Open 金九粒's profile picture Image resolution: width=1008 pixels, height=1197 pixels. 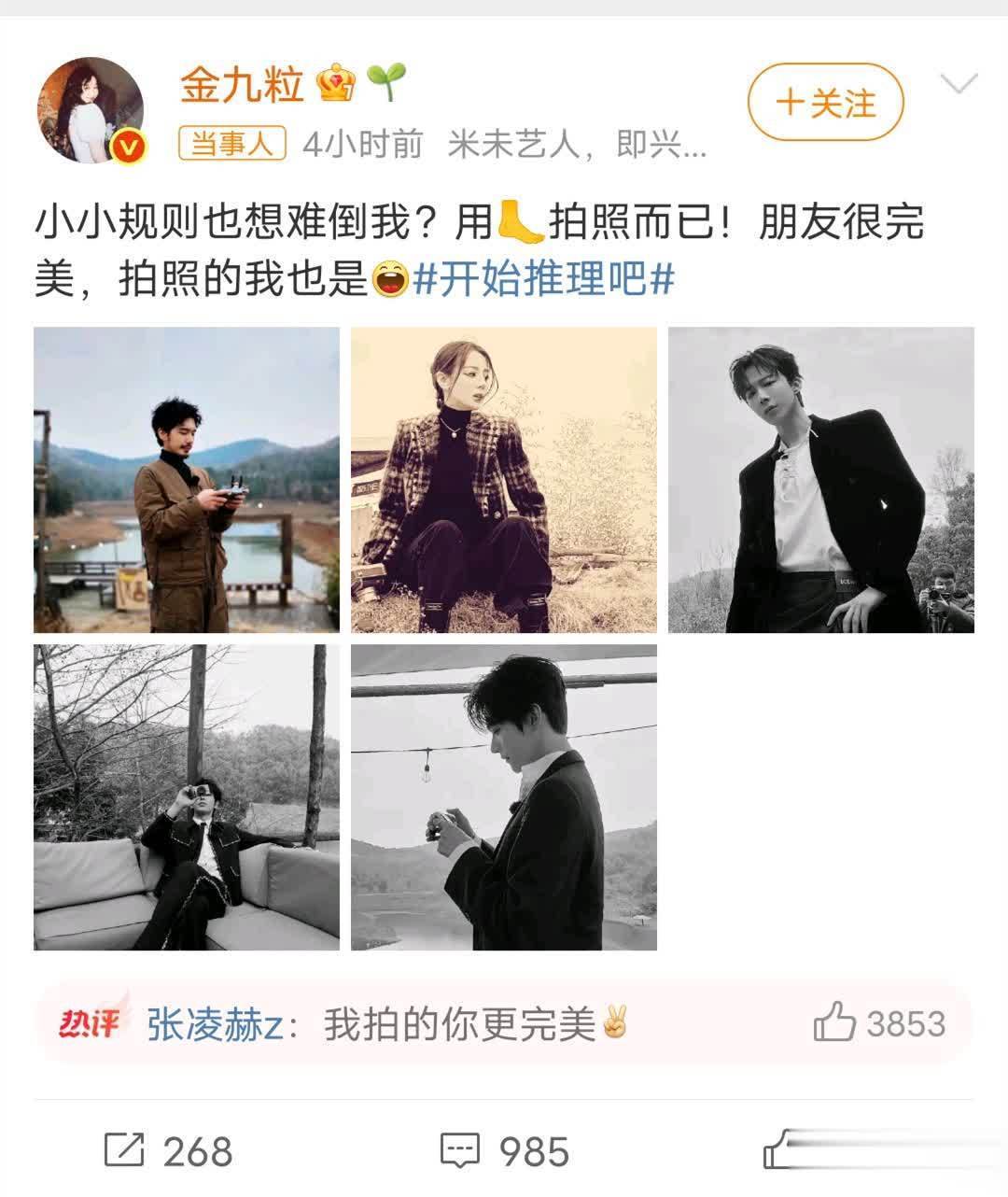tap(91, 111)
